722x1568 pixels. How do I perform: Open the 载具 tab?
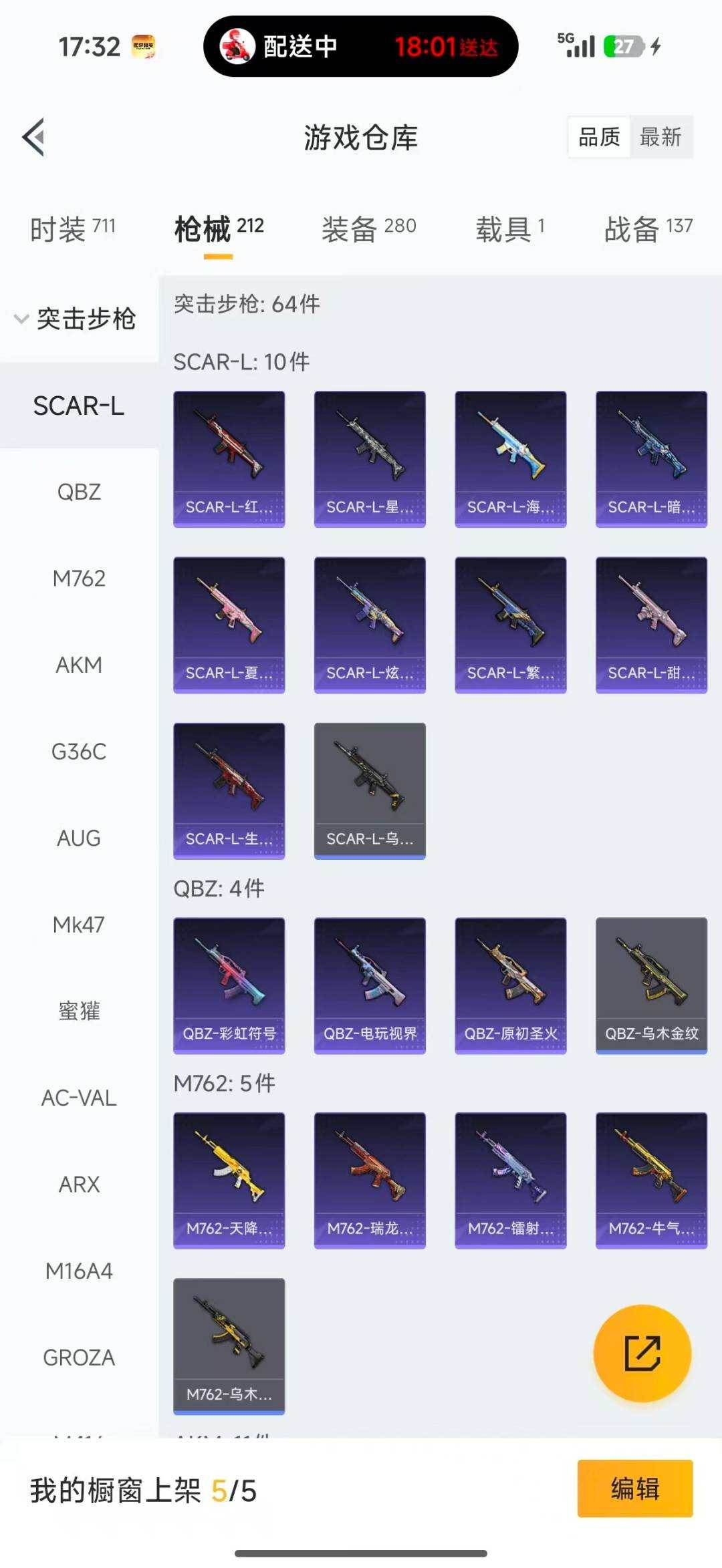[x=510, y=229]
